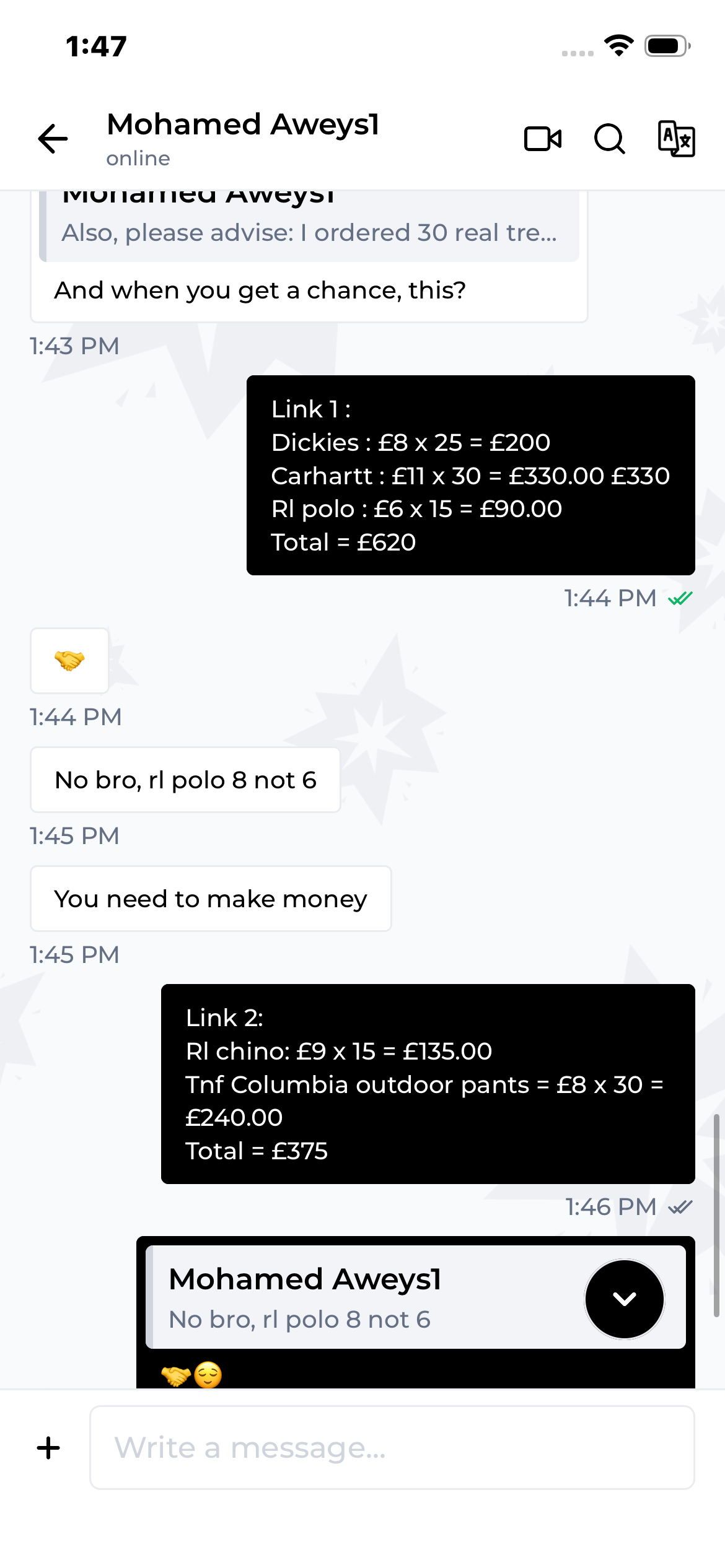Jump to latest messages with the down chevron
Screen dimensions: 725x1568
coord(625,1299)
